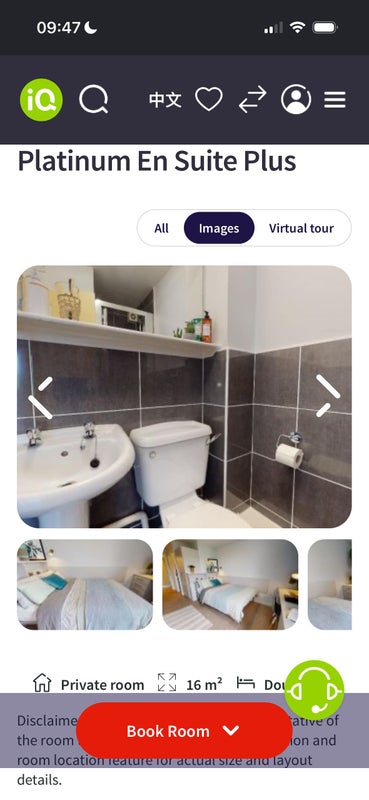Switch language to Chinese (中文)

[165, 99]
